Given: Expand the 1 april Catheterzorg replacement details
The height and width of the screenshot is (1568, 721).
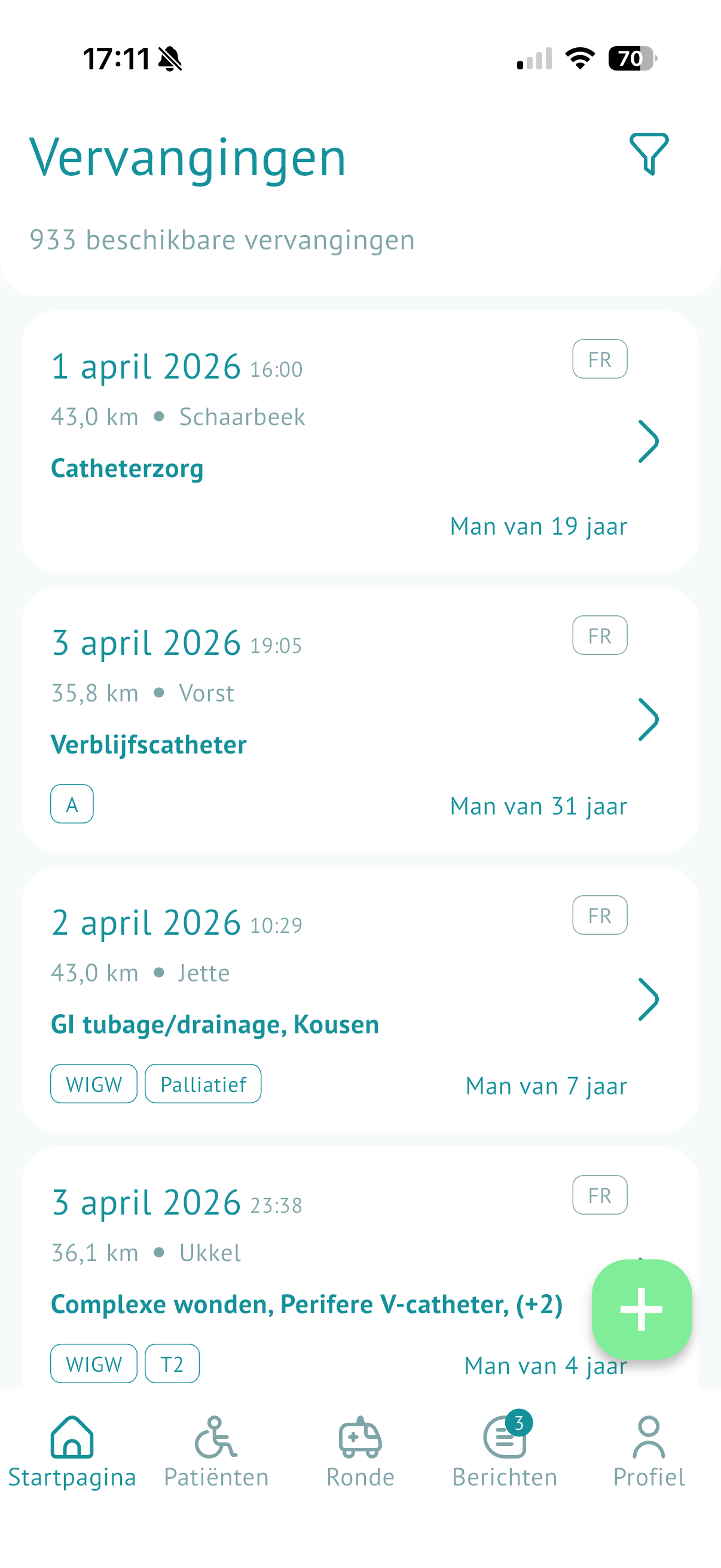Looking at the screenshot, I should pyautogui.click(x=649, y=442).
